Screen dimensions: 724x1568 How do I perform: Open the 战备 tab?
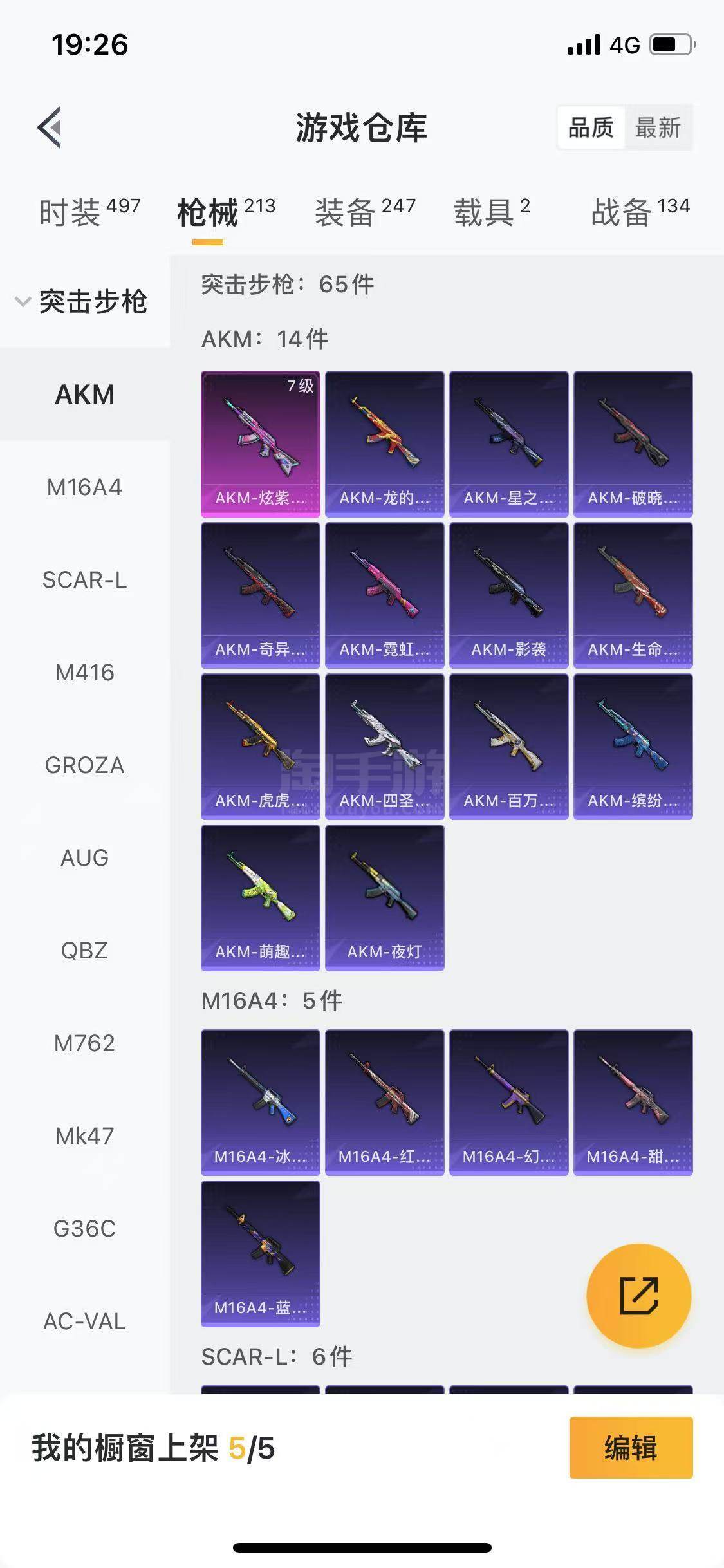[640, 212]
